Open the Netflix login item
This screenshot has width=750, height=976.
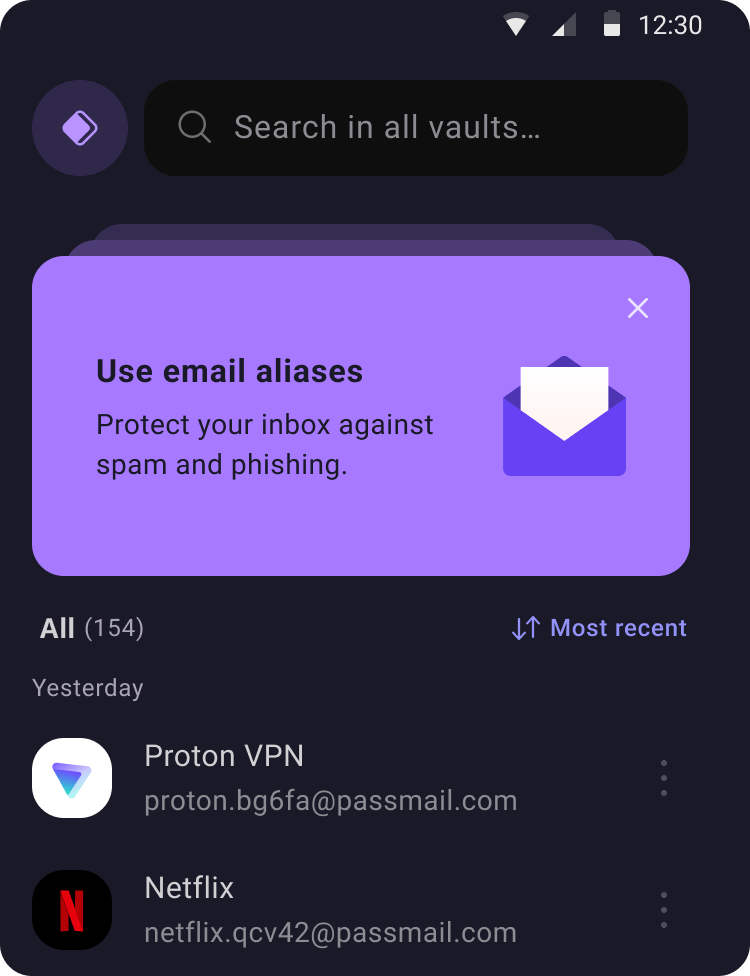(330, 910)
